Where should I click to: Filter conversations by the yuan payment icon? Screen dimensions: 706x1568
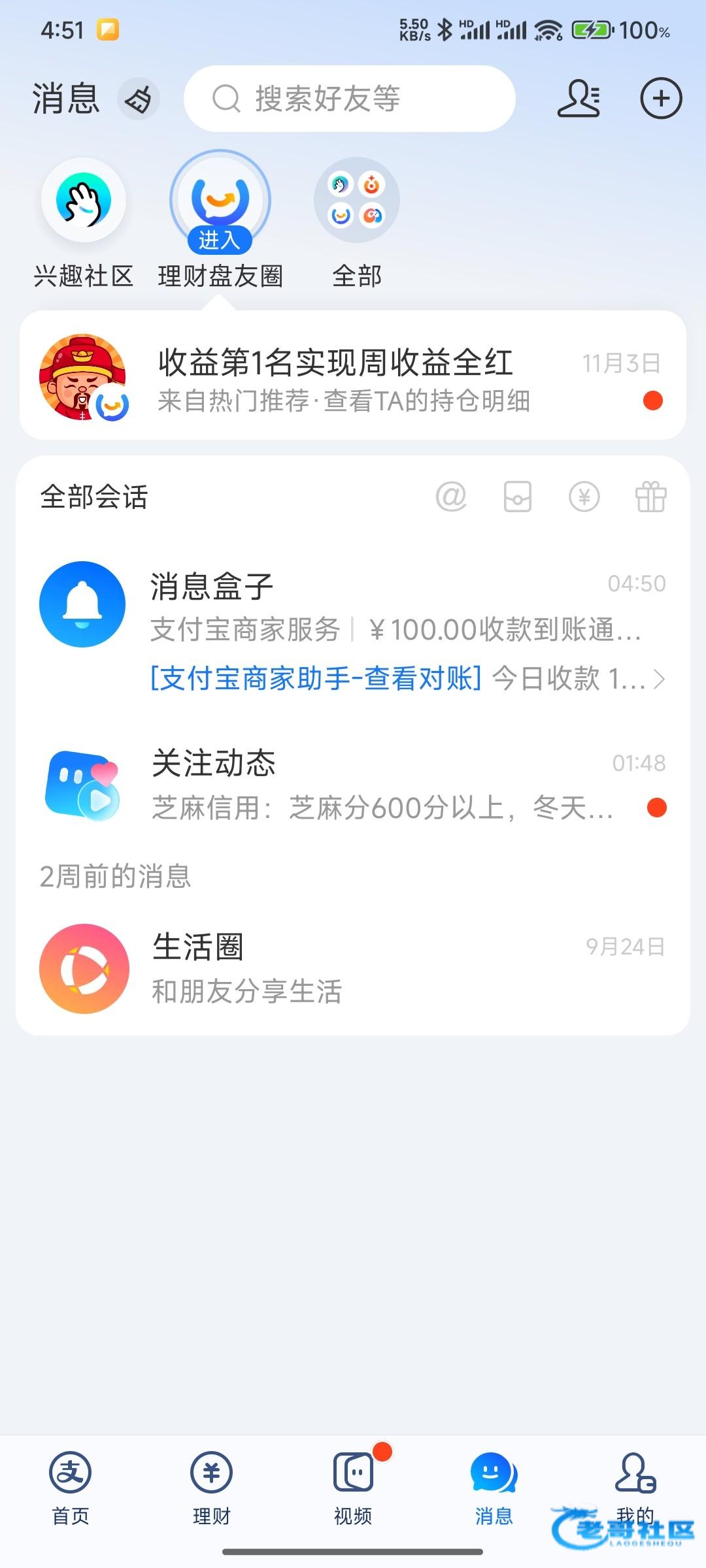pos(584,497)
